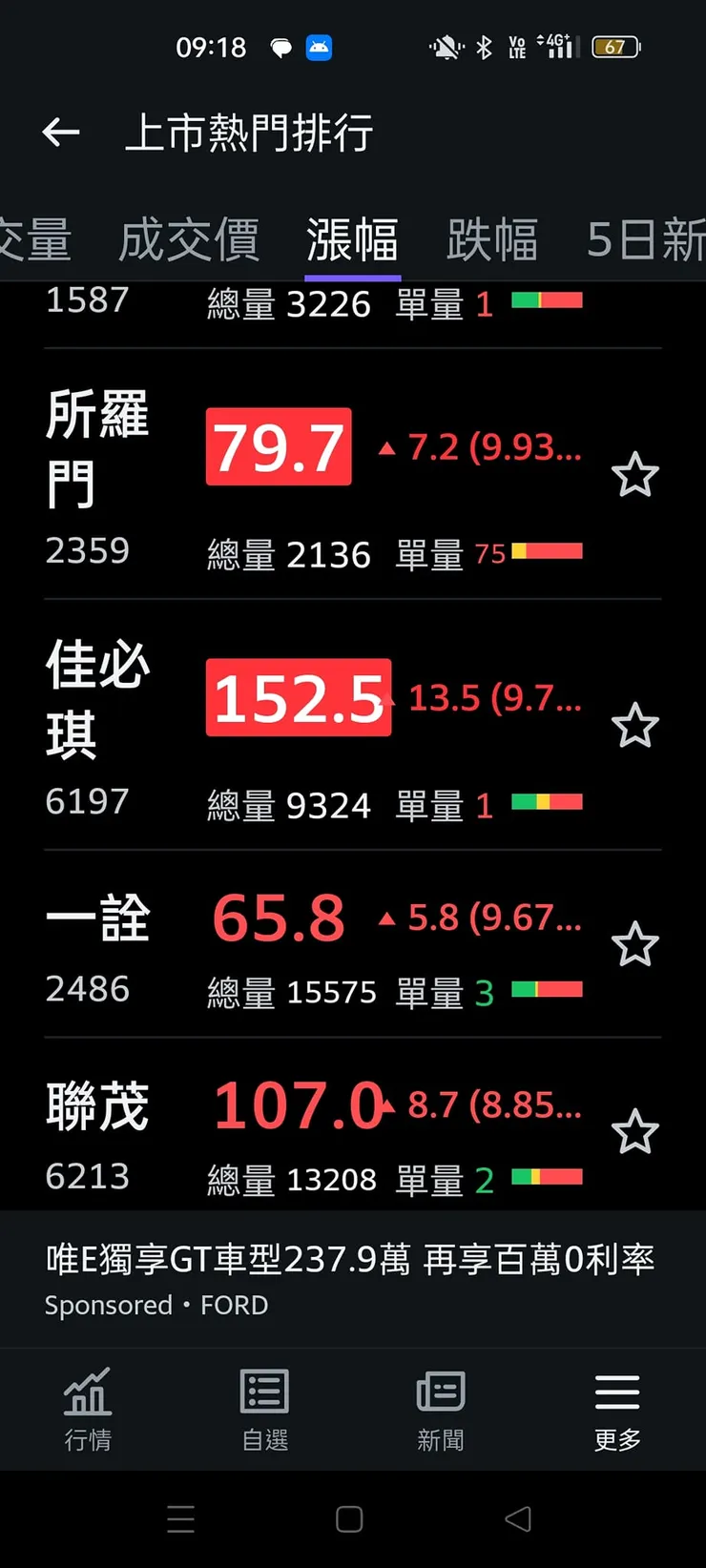Viewport: 706px width, 1568px height.
Task: Open the 更多 menu tab
Action: [x=617, y=1410]
